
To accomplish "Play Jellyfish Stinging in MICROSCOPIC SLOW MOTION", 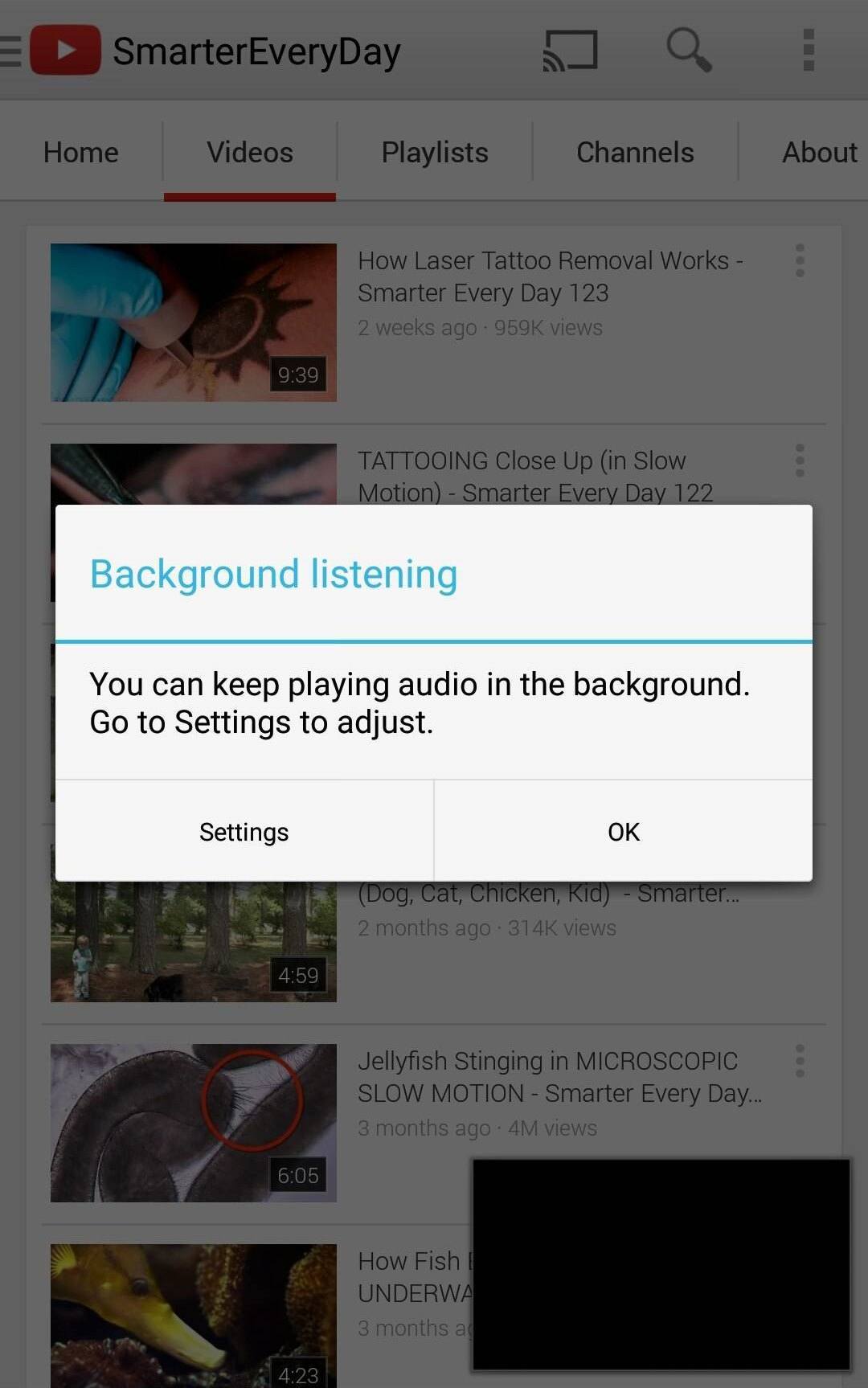I will pos(194,1123).
